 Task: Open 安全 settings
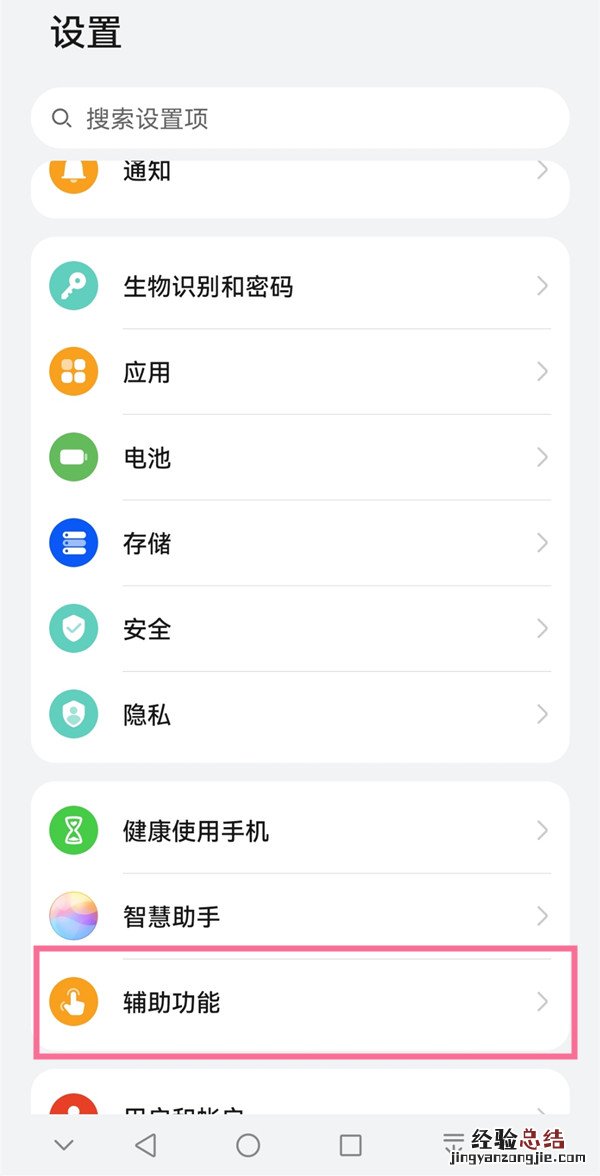click(300, 629)
